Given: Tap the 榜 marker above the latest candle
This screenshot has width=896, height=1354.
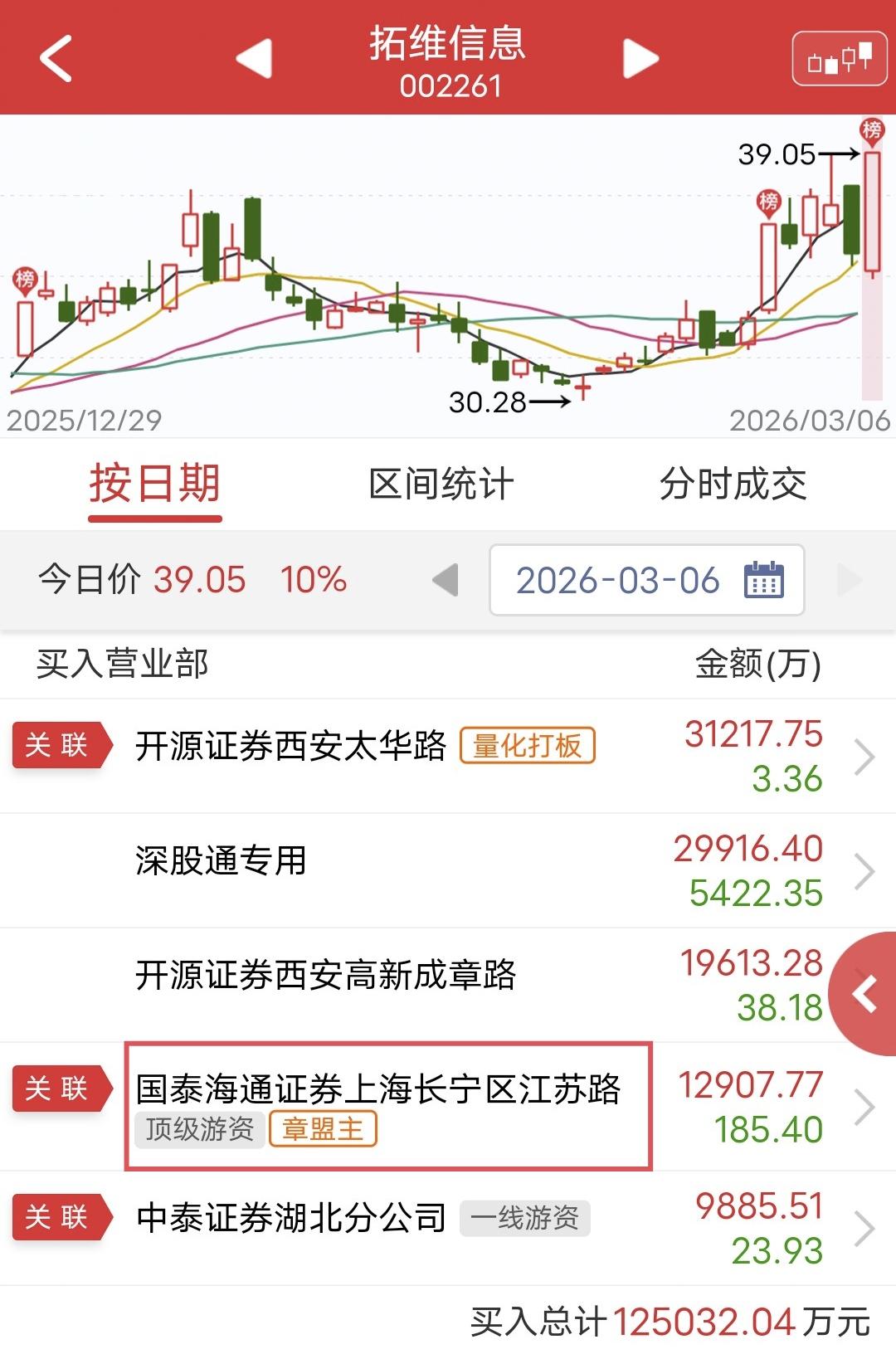Looking at the screenshot, I should [x=871, y=130].
